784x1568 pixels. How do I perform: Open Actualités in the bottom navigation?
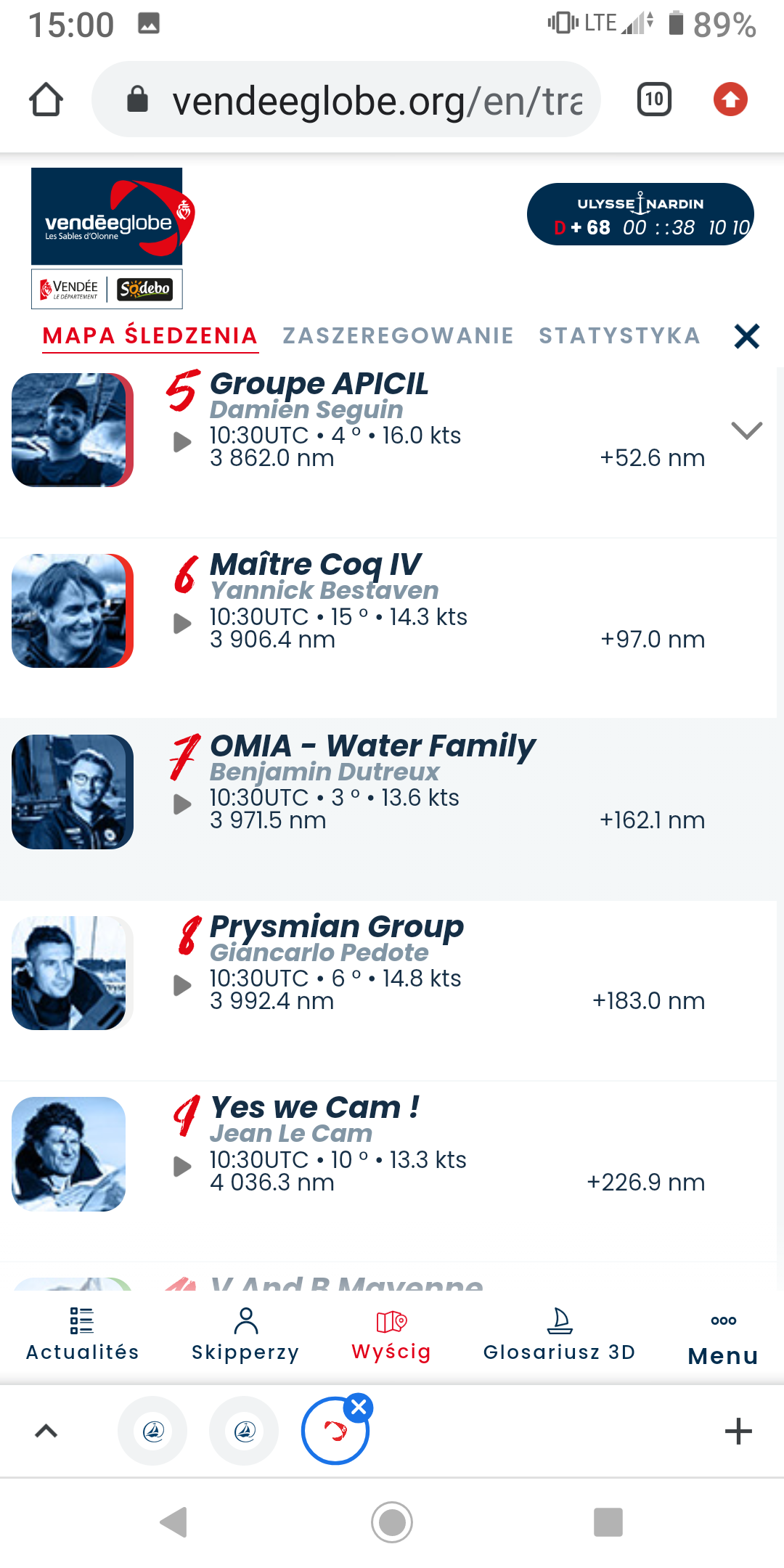[x=82, y=1335]
